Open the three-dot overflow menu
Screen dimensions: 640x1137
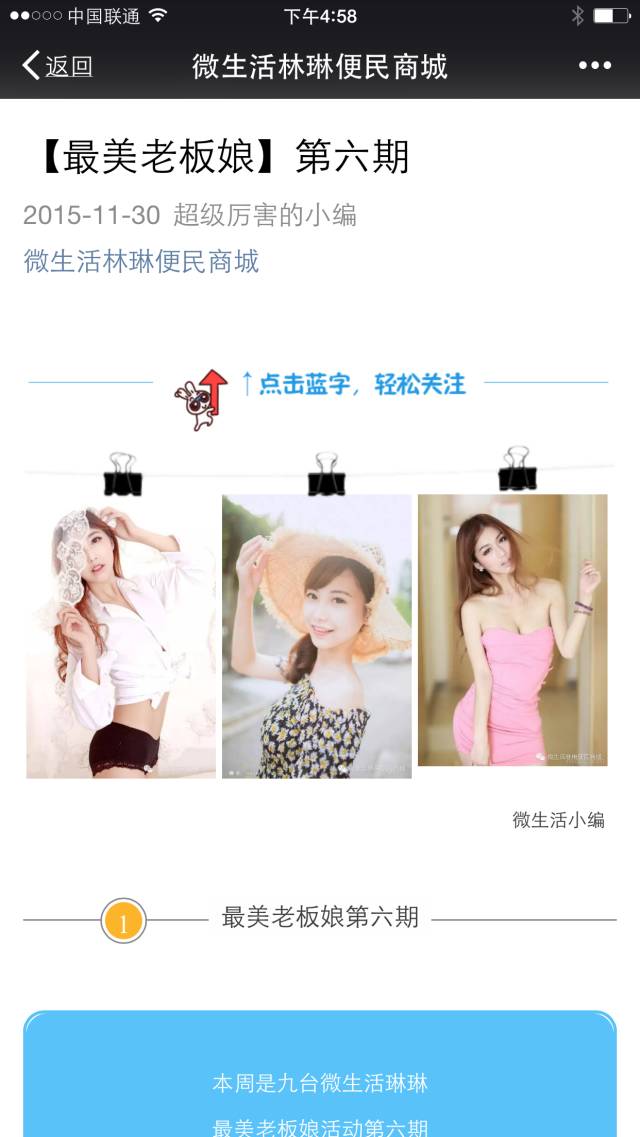tap(595, 66)
